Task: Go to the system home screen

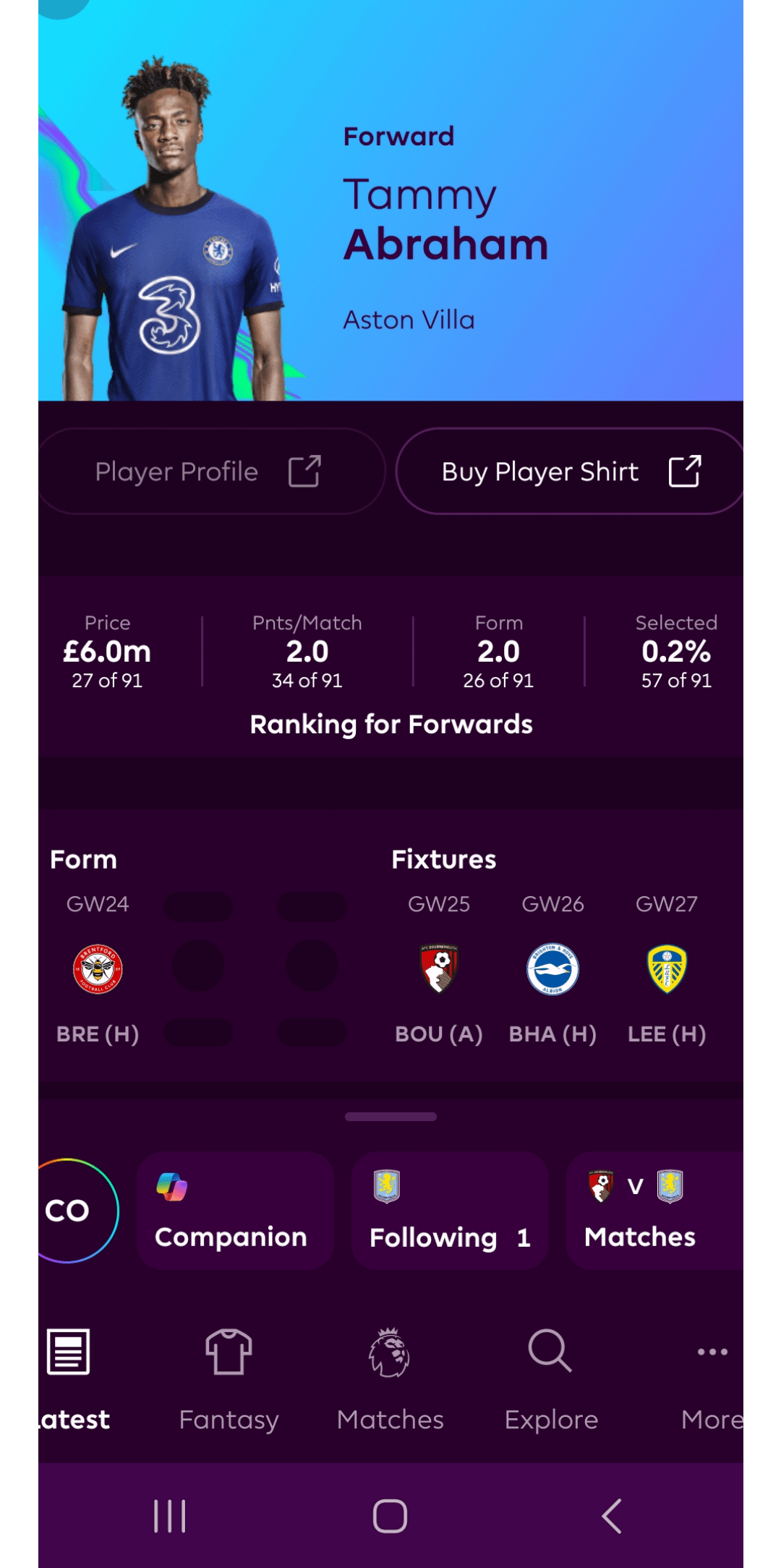Action: [x=390, y=1516]
